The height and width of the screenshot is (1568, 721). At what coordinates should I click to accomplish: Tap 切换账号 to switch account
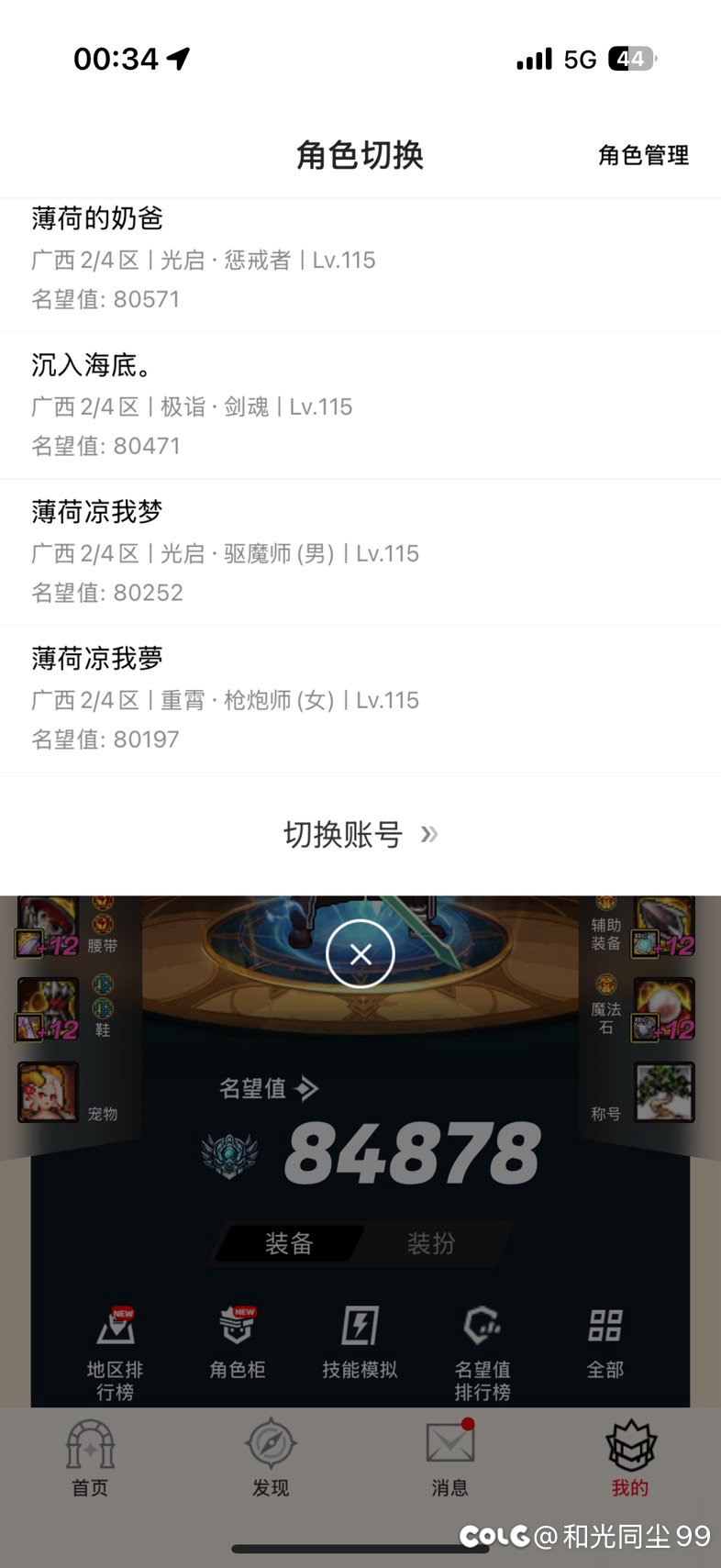tap(360, 834)
